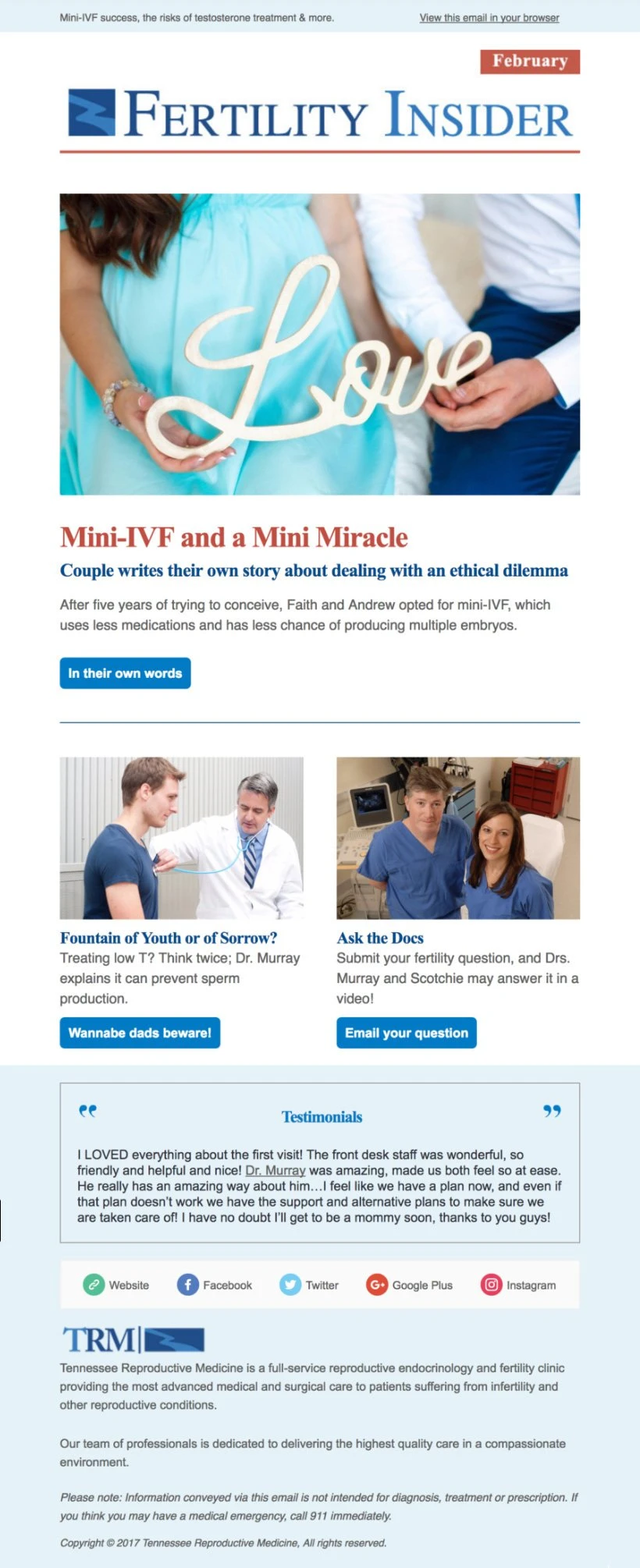View the Instagram profile link
Viewport: 640px width, 1568px height.
(519, 1285)
